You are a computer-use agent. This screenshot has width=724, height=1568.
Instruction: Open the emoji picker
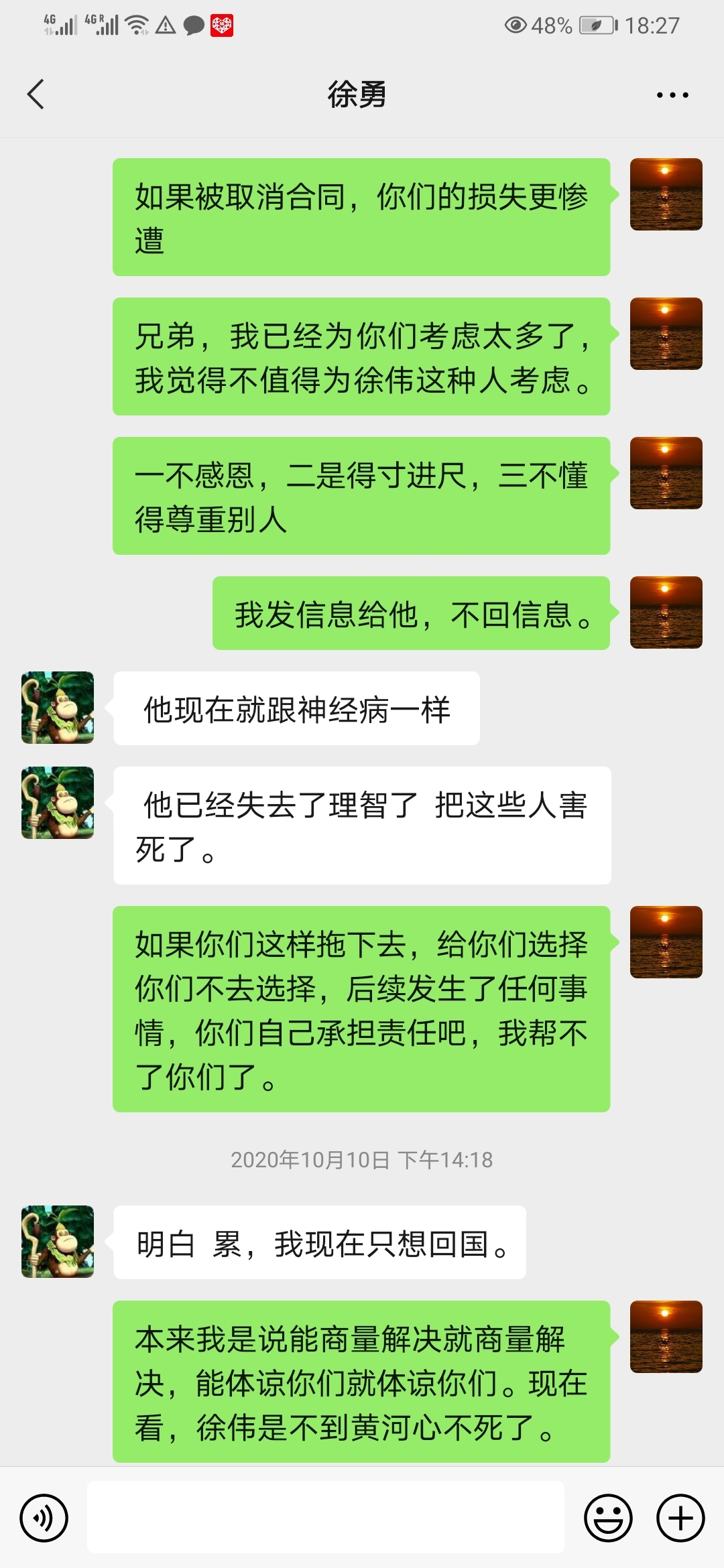point(608,1518)
